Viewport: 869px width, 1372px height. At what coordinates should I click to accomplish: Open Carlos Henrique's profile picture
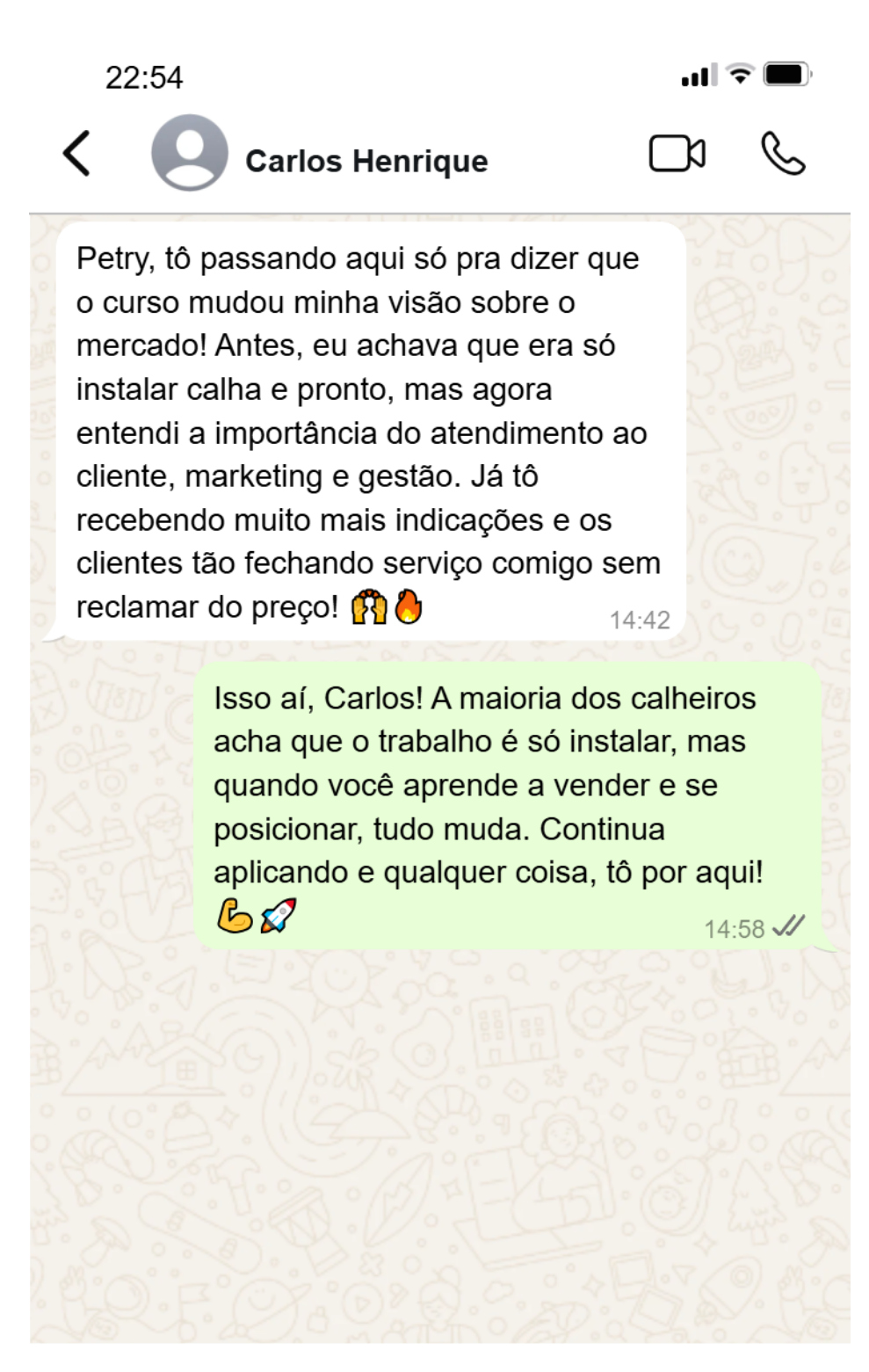(x=189, y=153)
